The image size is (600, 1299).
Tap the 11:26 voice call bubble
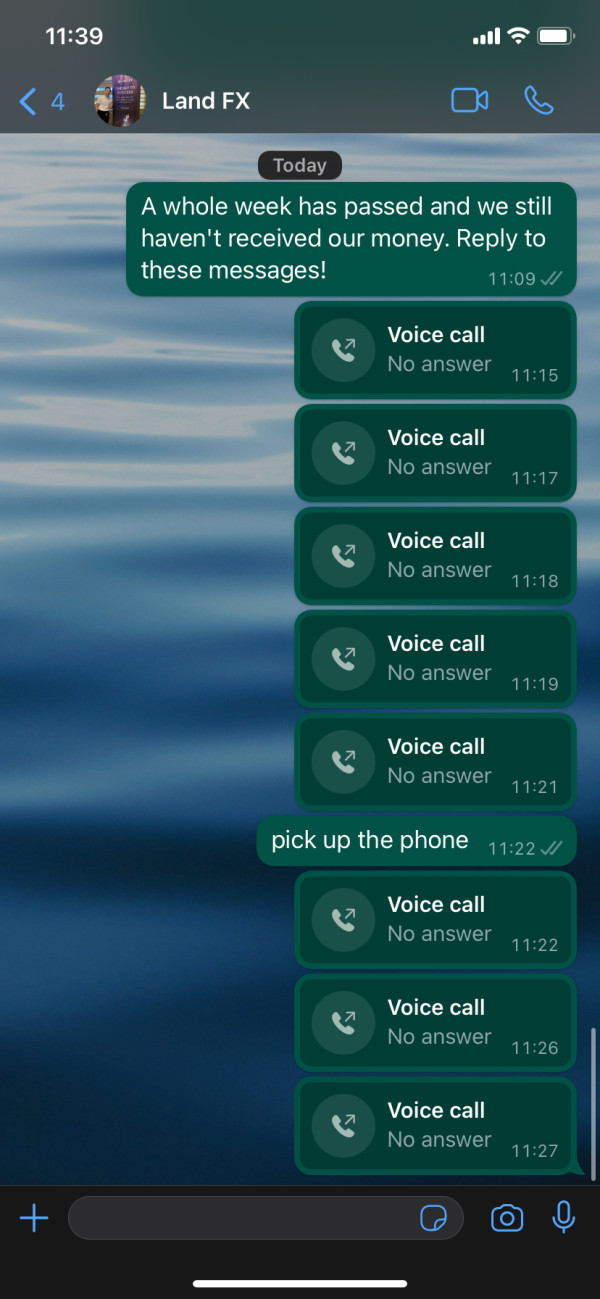click(x=435, y=1023)
